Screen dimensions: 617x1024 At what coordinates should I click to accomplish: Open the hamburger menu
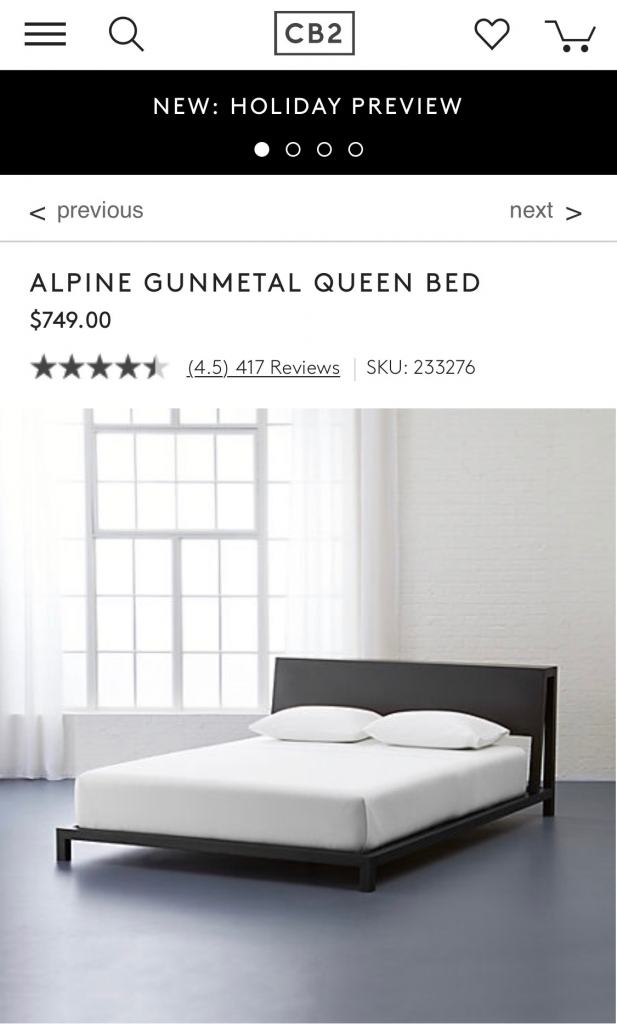[45, 35]
